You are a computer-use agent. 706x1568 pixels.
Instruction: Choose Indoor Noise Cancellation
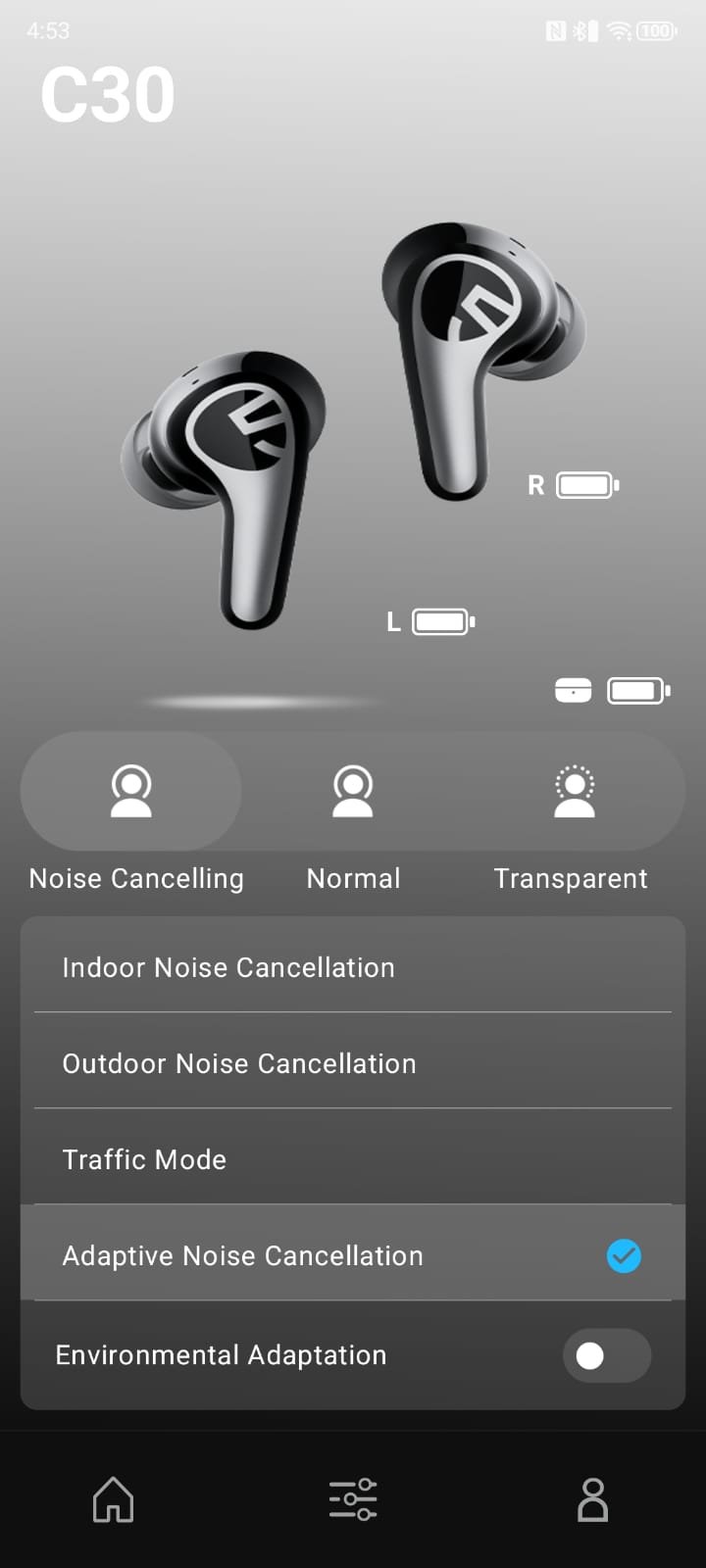tap(353, 967)
